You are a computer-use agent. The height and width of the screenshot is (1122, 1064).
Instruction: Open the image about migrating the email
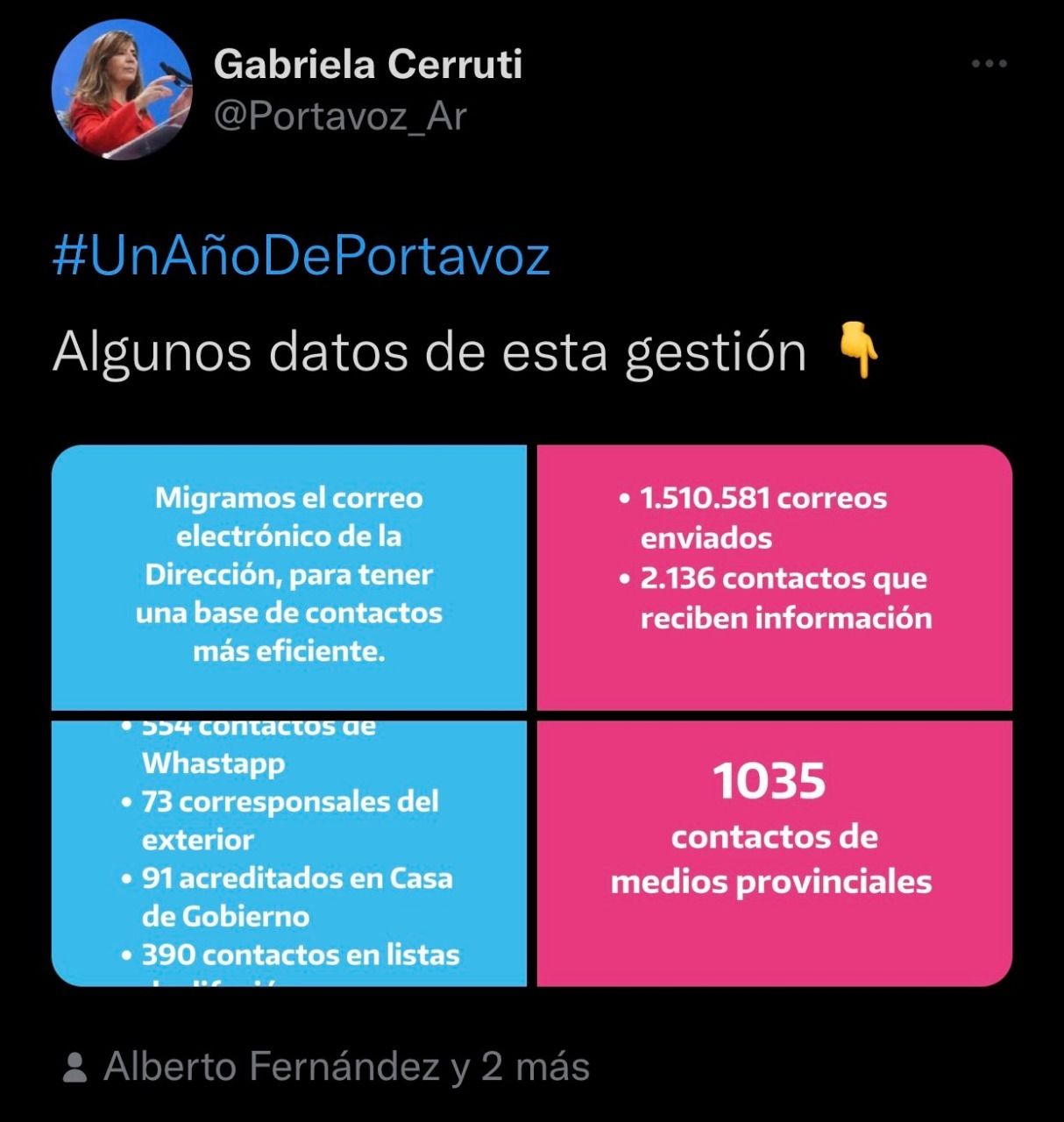(x=289, y=577)
